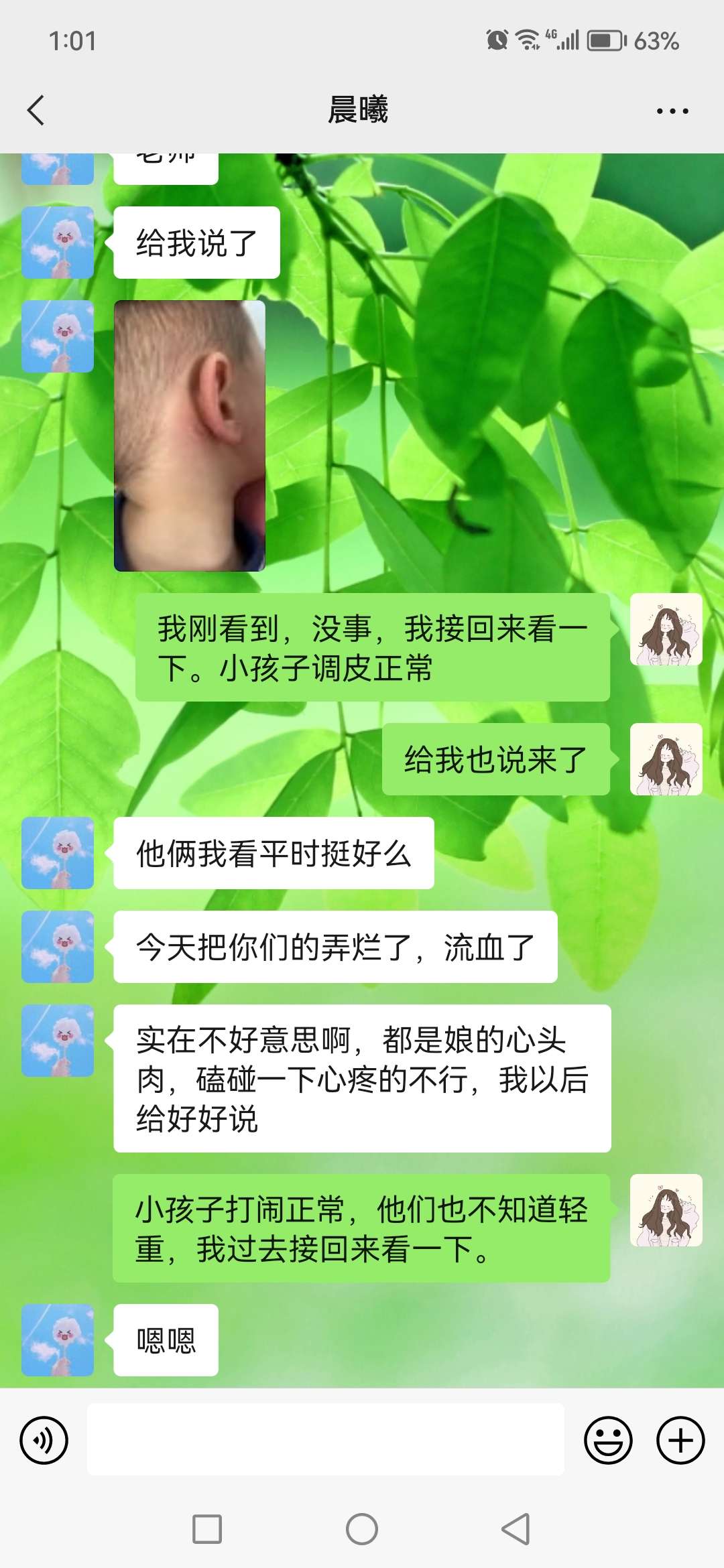Switch to voice message input
The width and height of the screenshot is (724, 1568).
(x=44, y=1440)
